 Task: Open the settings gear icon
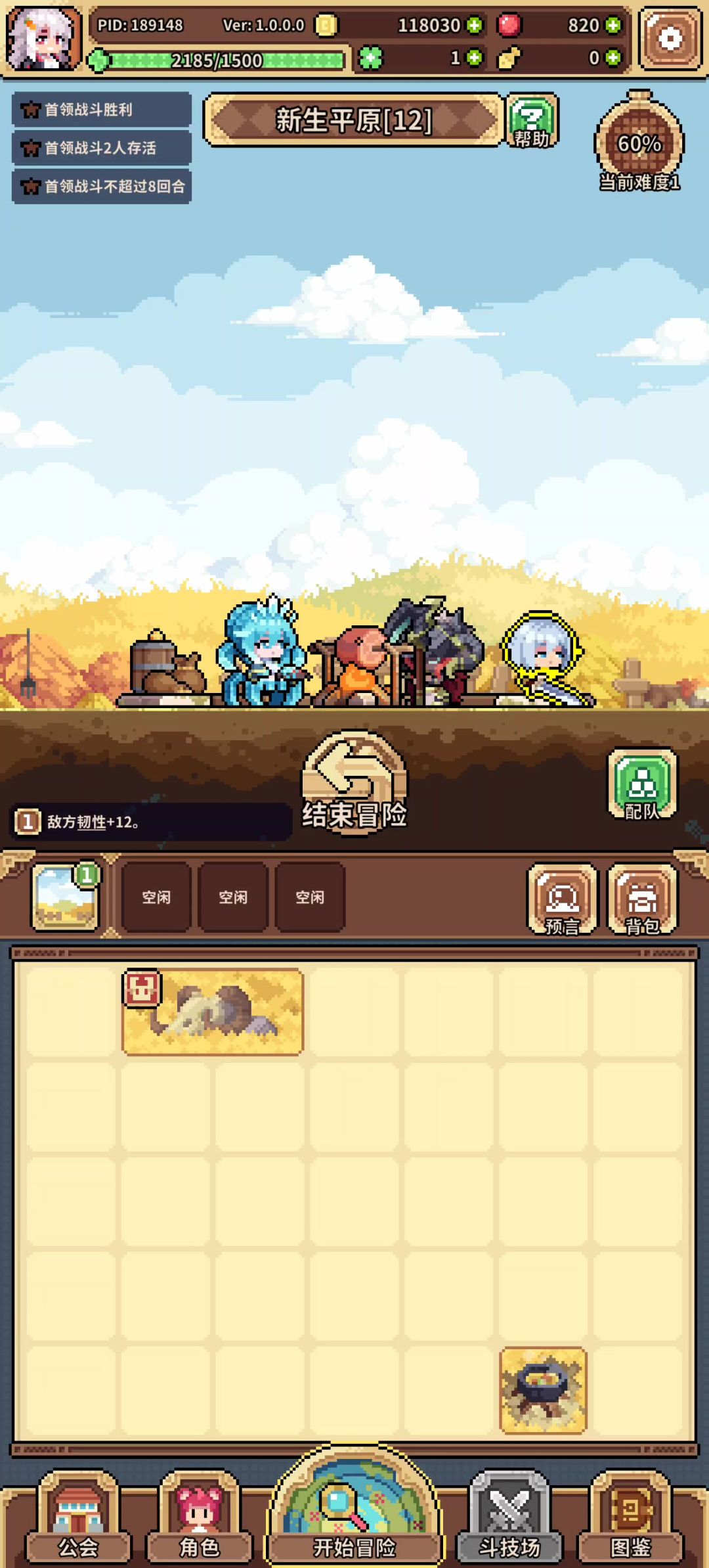coord(670,39)
